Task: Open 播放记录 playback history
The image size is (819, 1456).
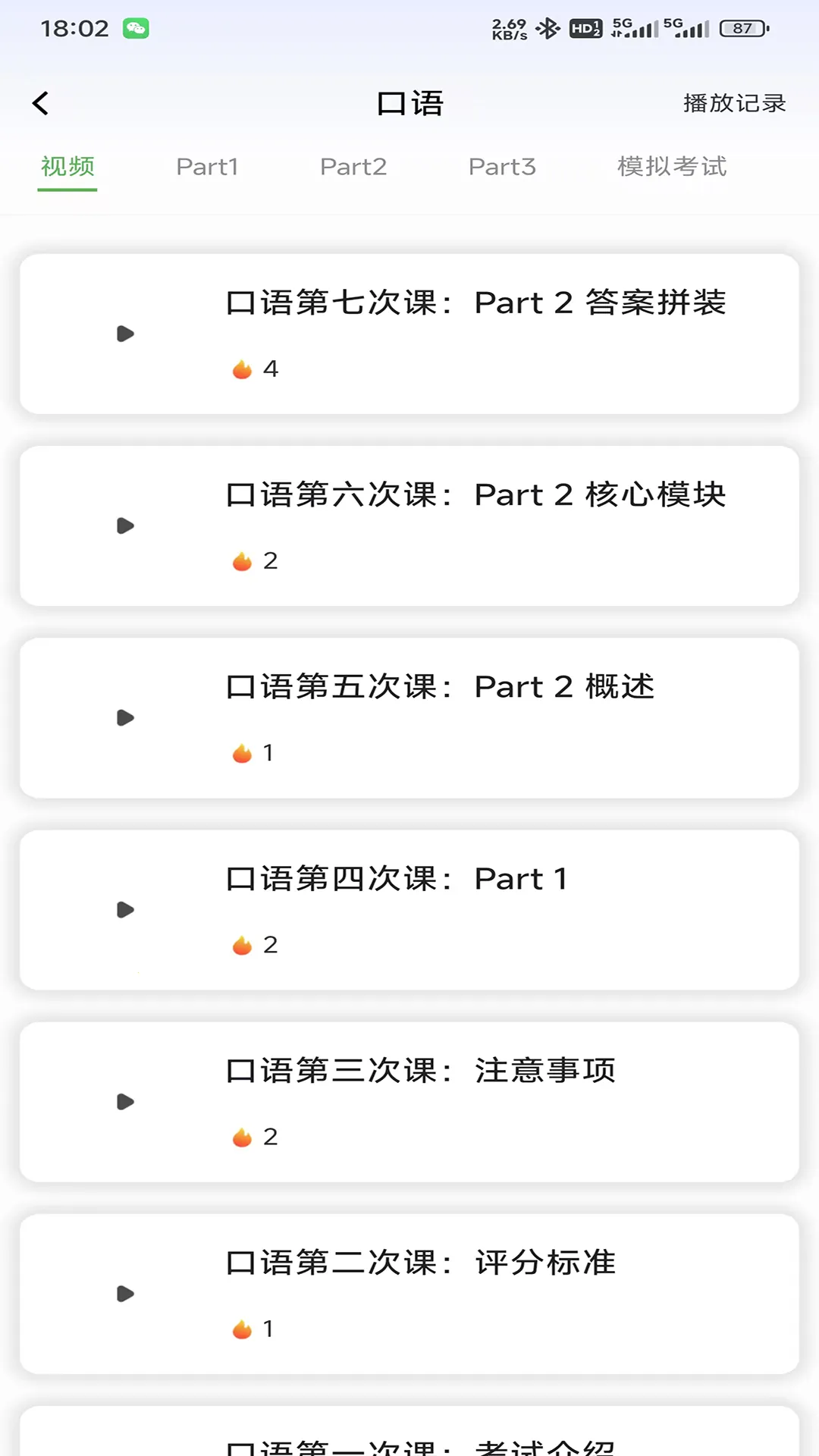Action: pos(734,103)
